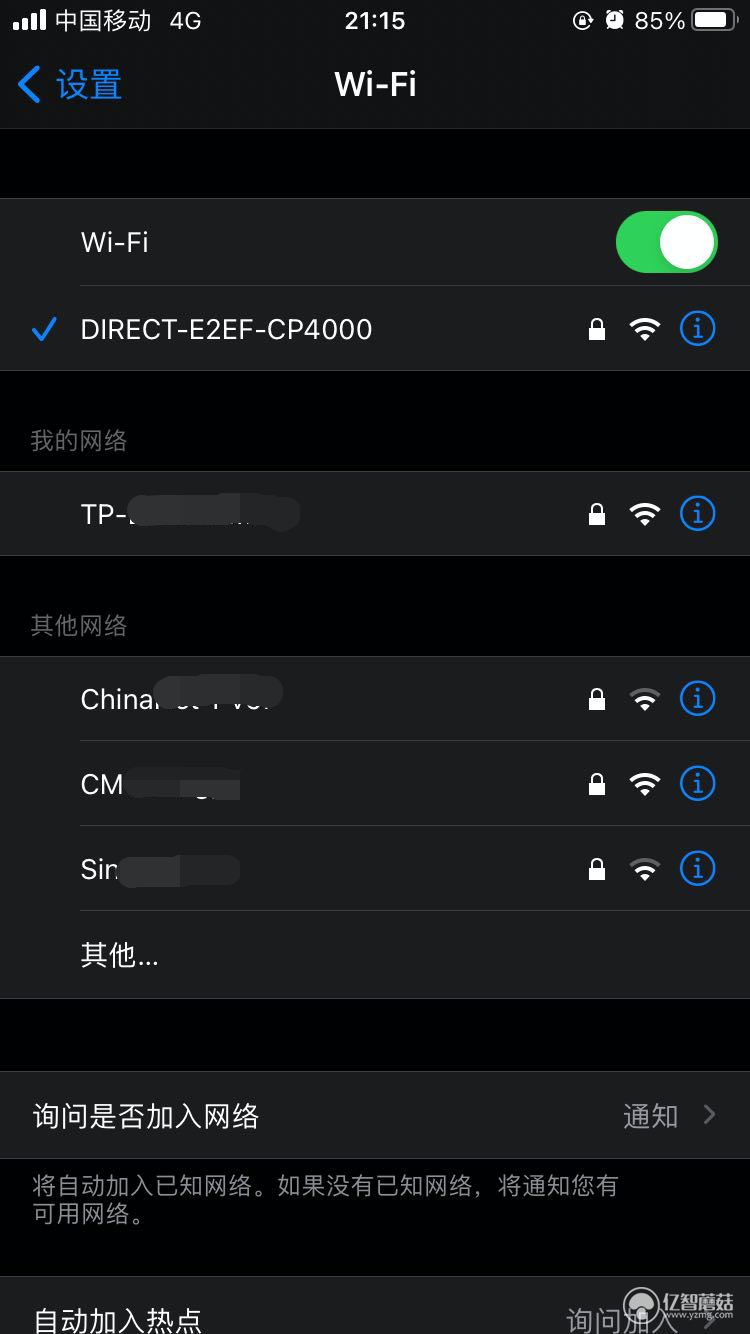This screenshot has height=1334, width=750.
Task: Open info for DIRECT-E2EF-CP4000 network
Action: pyautogui.click(x=697, y=328)
